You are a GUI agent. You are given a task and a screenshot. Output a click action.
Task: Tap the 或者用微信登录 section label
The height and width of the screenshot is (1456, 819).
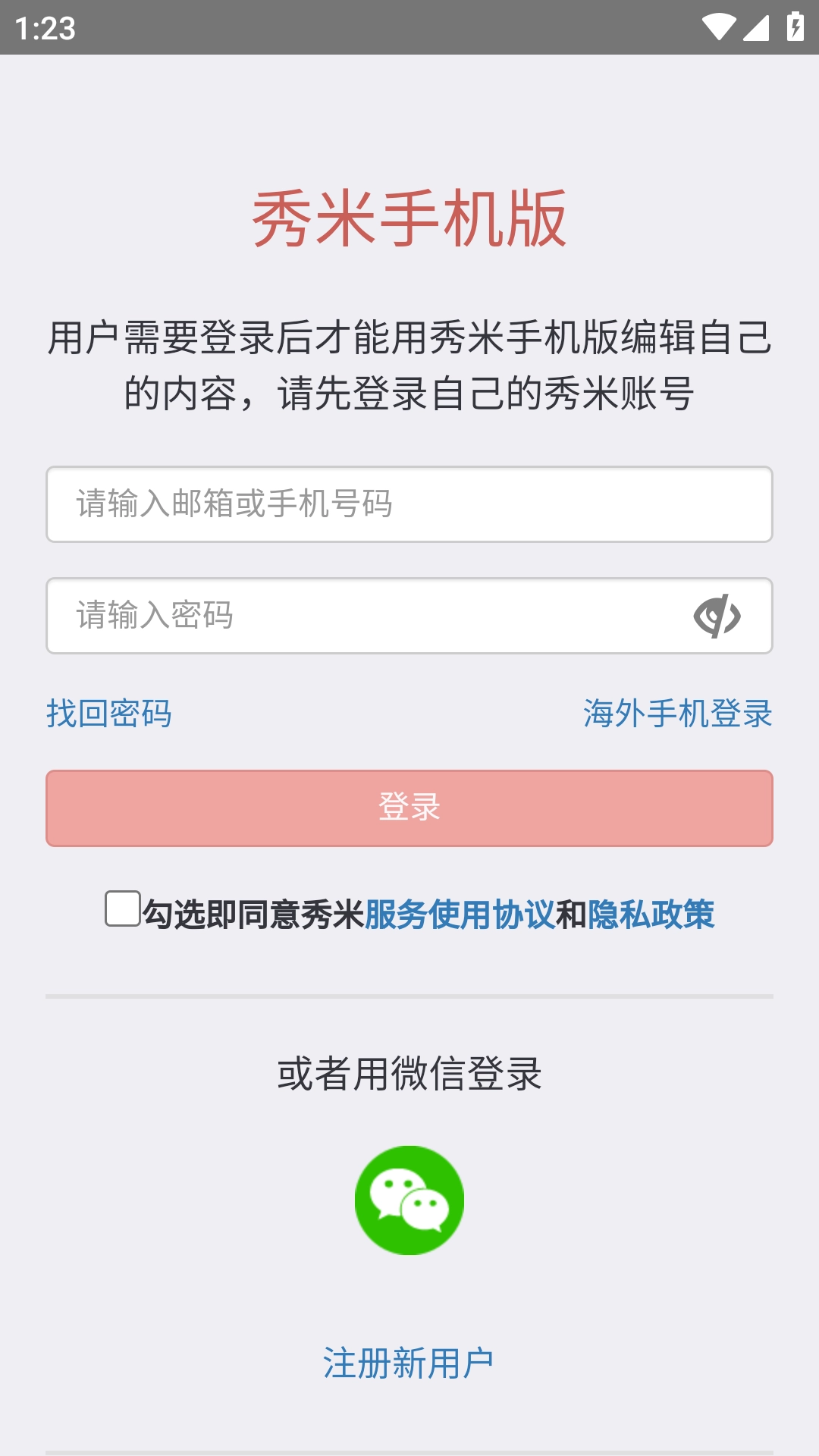pyautogui.click(x=409, y=1071)
